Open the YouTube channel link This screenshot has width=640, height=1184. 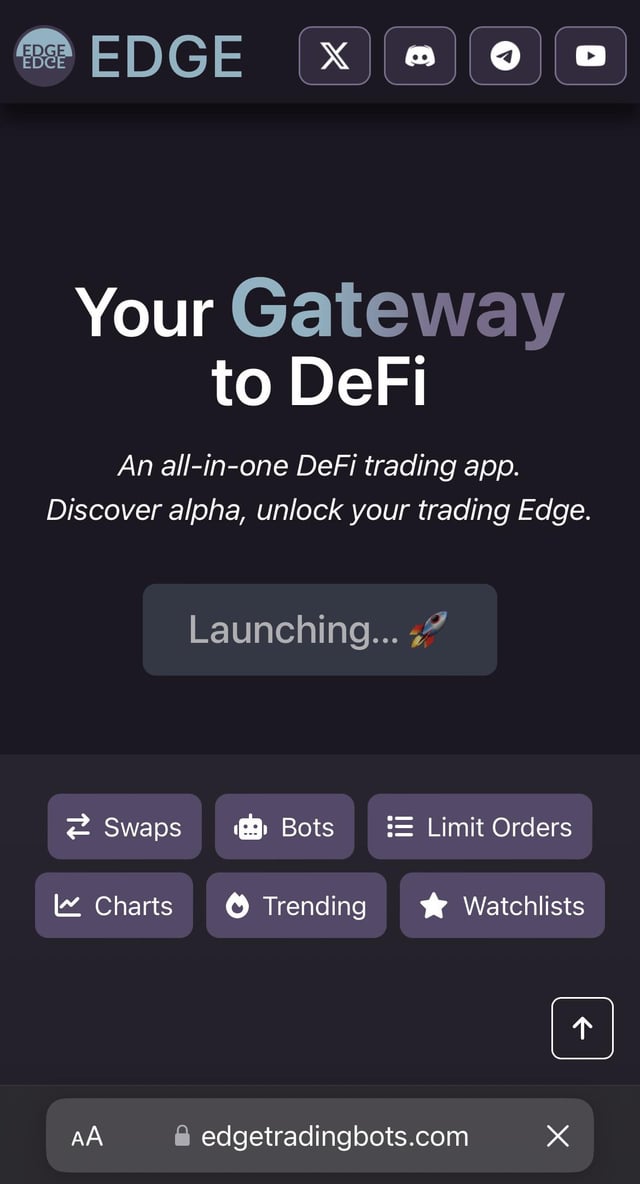pos(590,56)
